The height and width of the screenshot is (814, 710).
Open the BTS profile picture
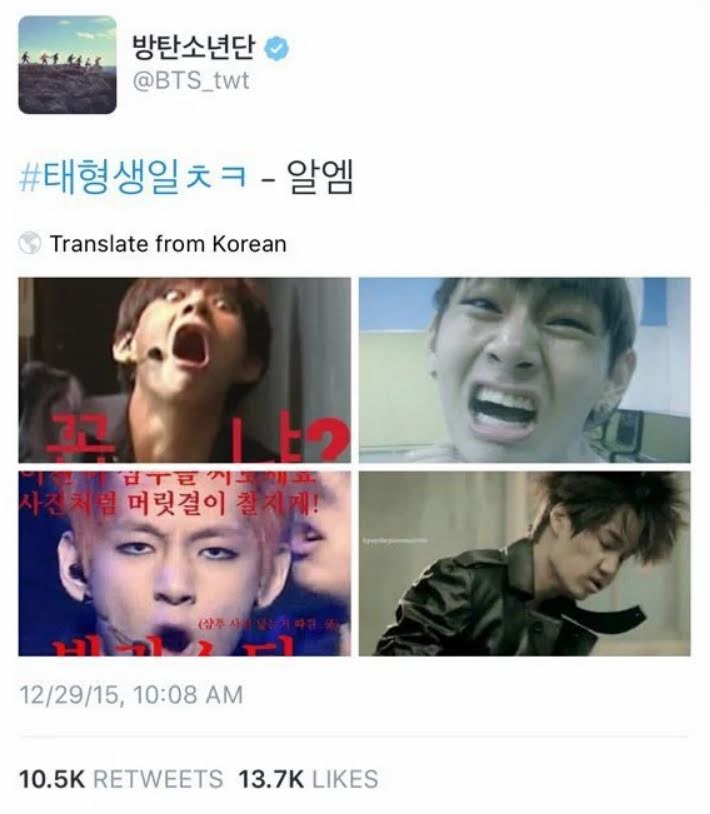coord(67,65)
